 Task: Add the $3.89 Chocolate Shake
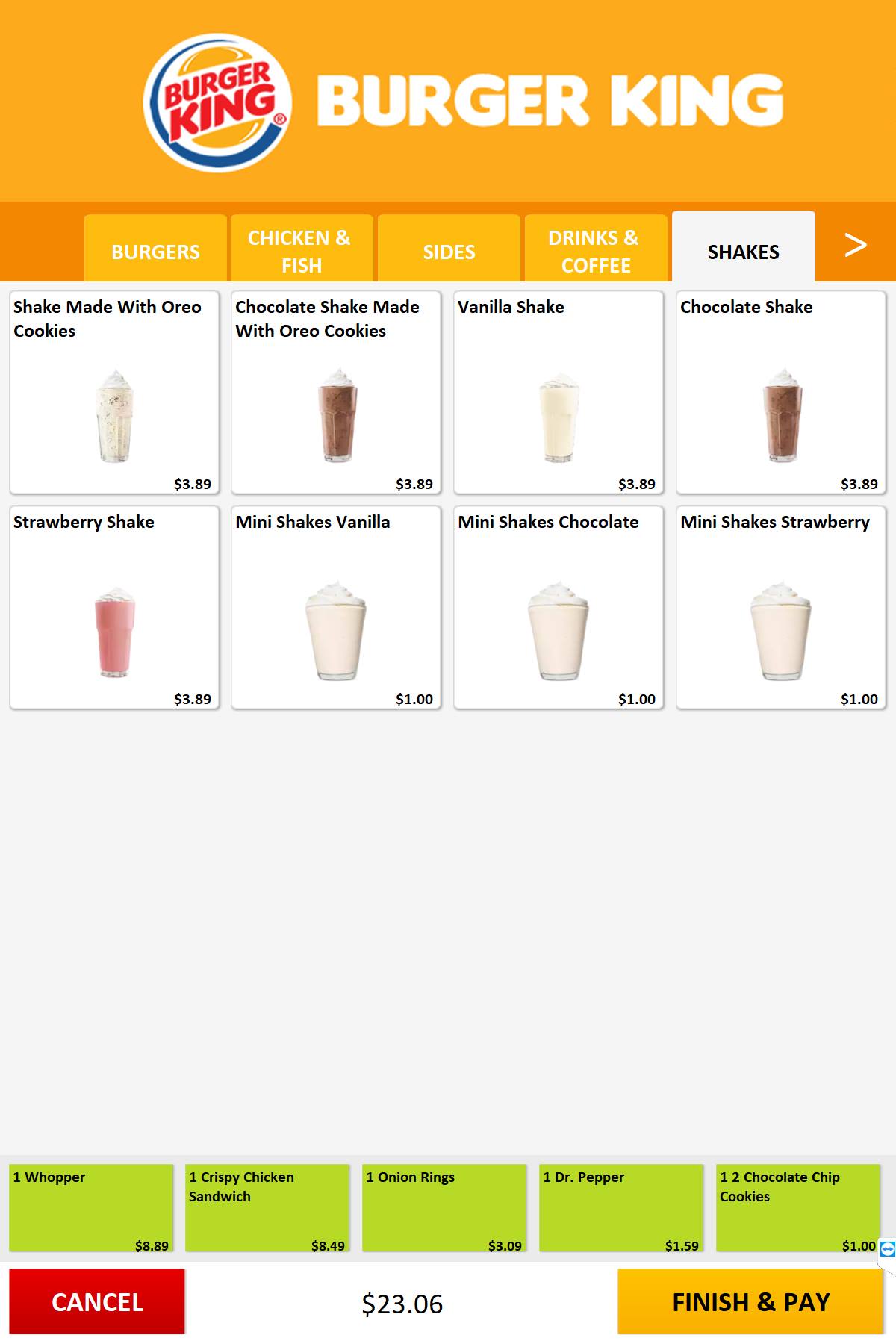click(x=781, y=393)
